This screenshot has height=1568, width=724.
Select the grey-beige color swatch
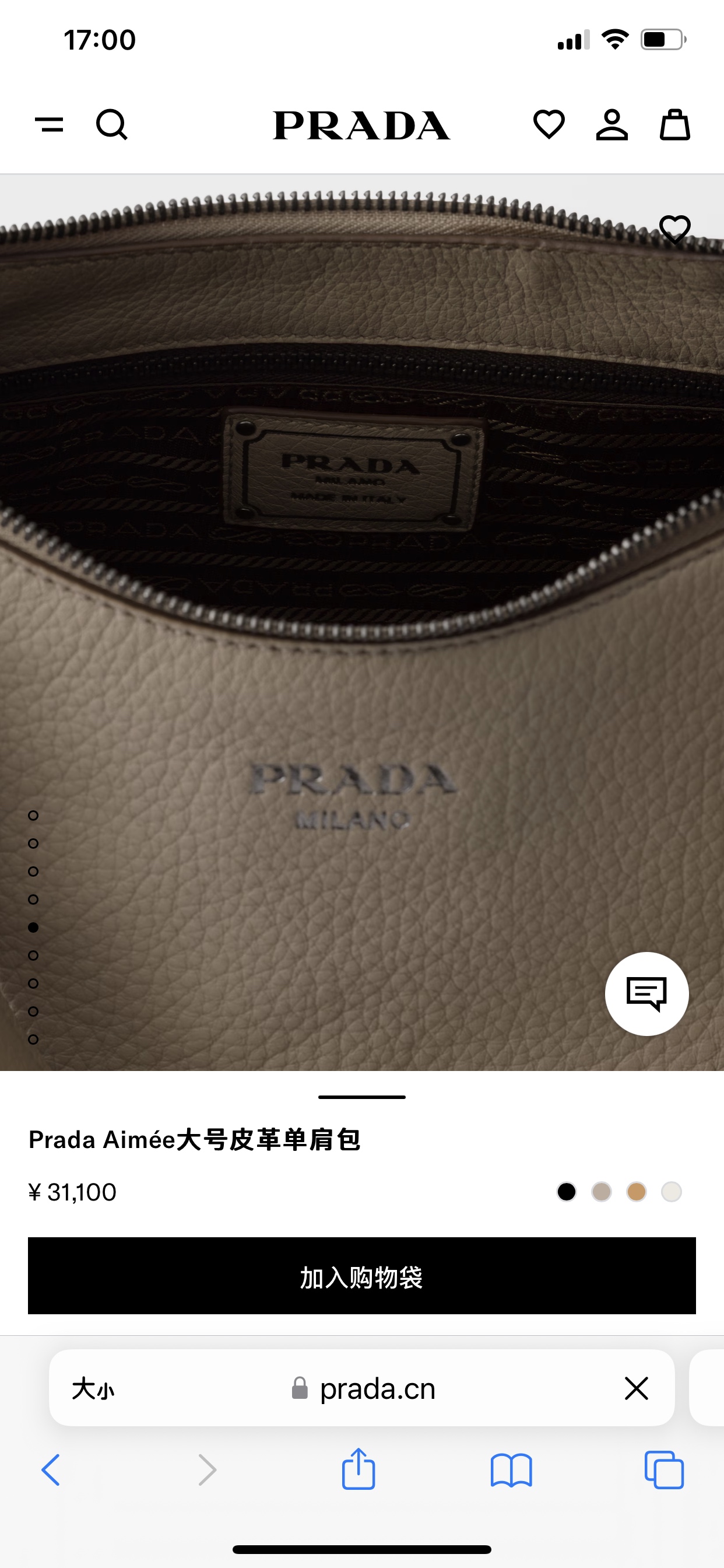601,1191
